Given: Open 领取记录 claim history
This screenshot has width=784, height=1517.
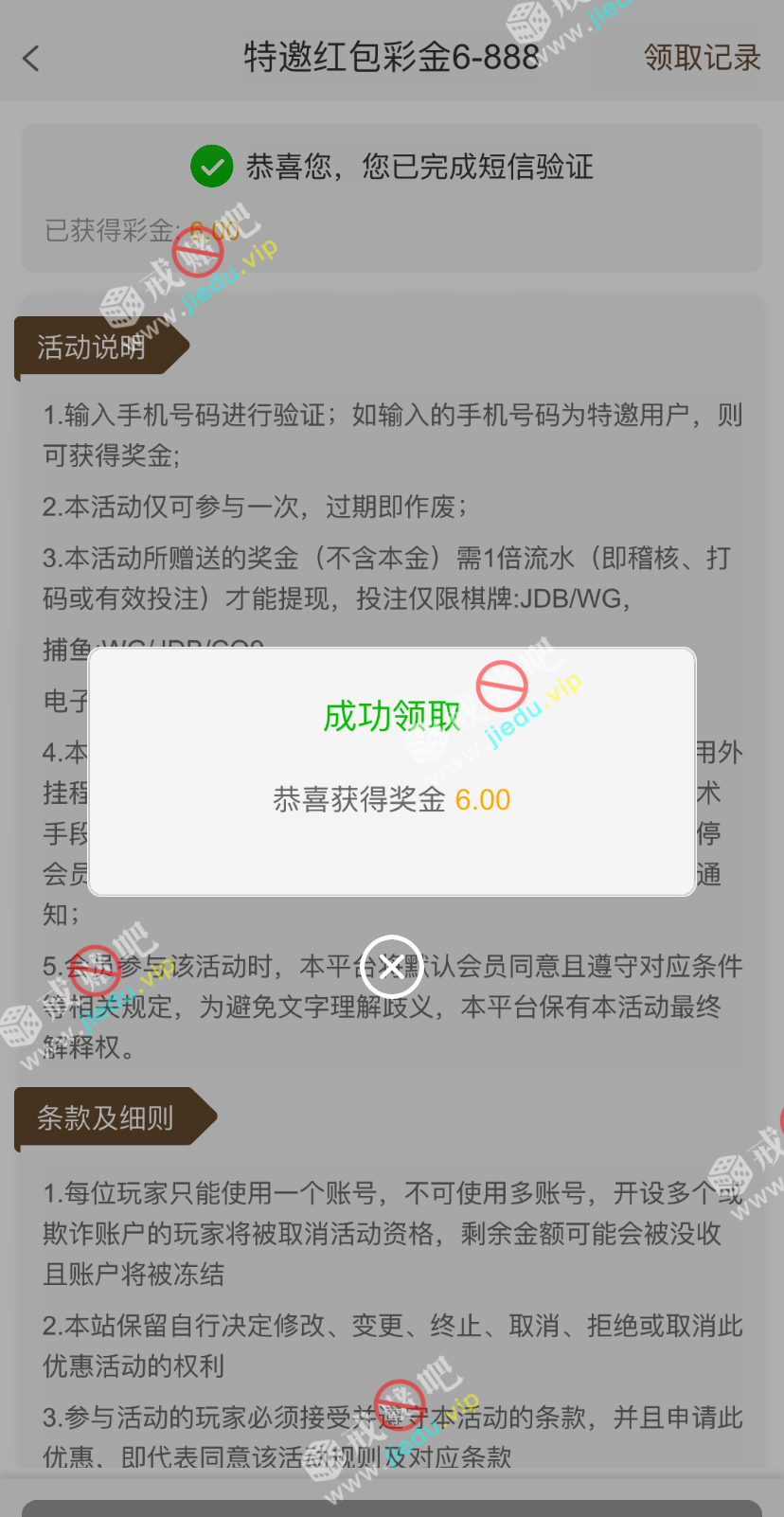Looking at the screenshot, I should 702,58.
